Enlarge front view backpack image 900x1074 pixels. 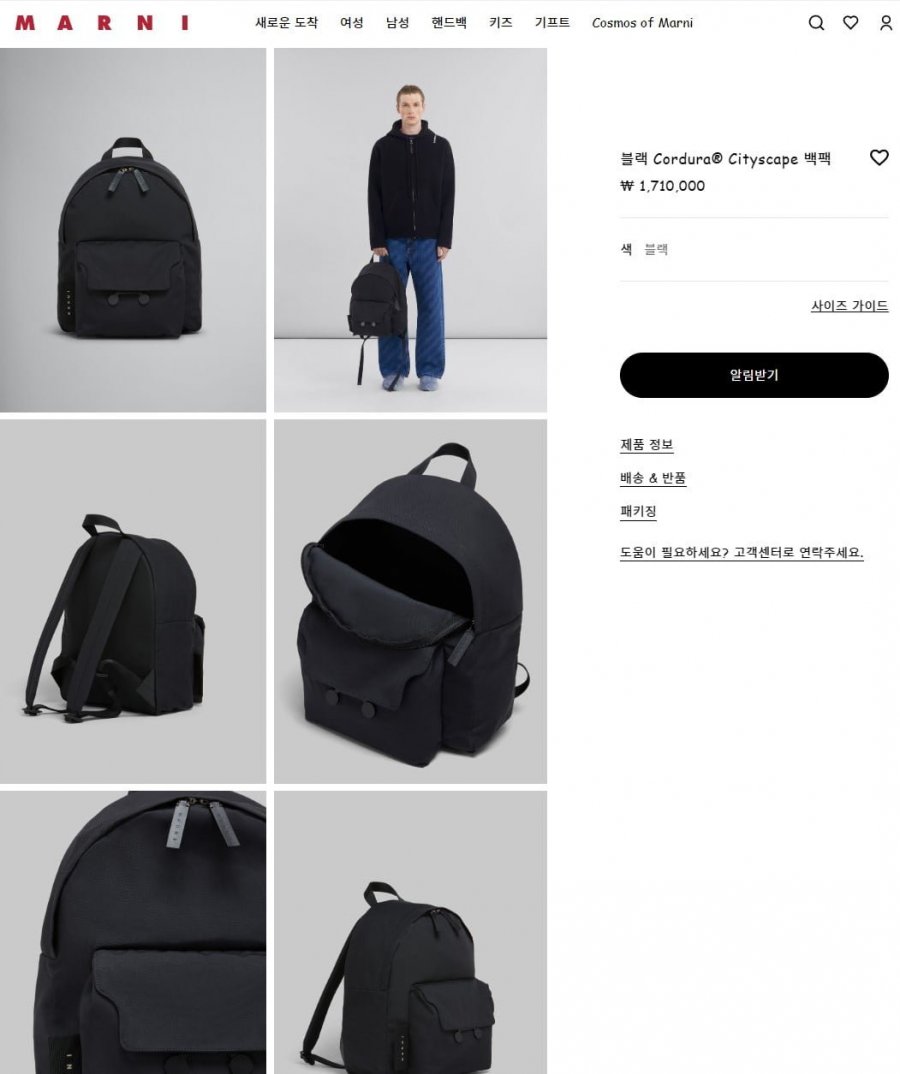click(x=133, y=230)
